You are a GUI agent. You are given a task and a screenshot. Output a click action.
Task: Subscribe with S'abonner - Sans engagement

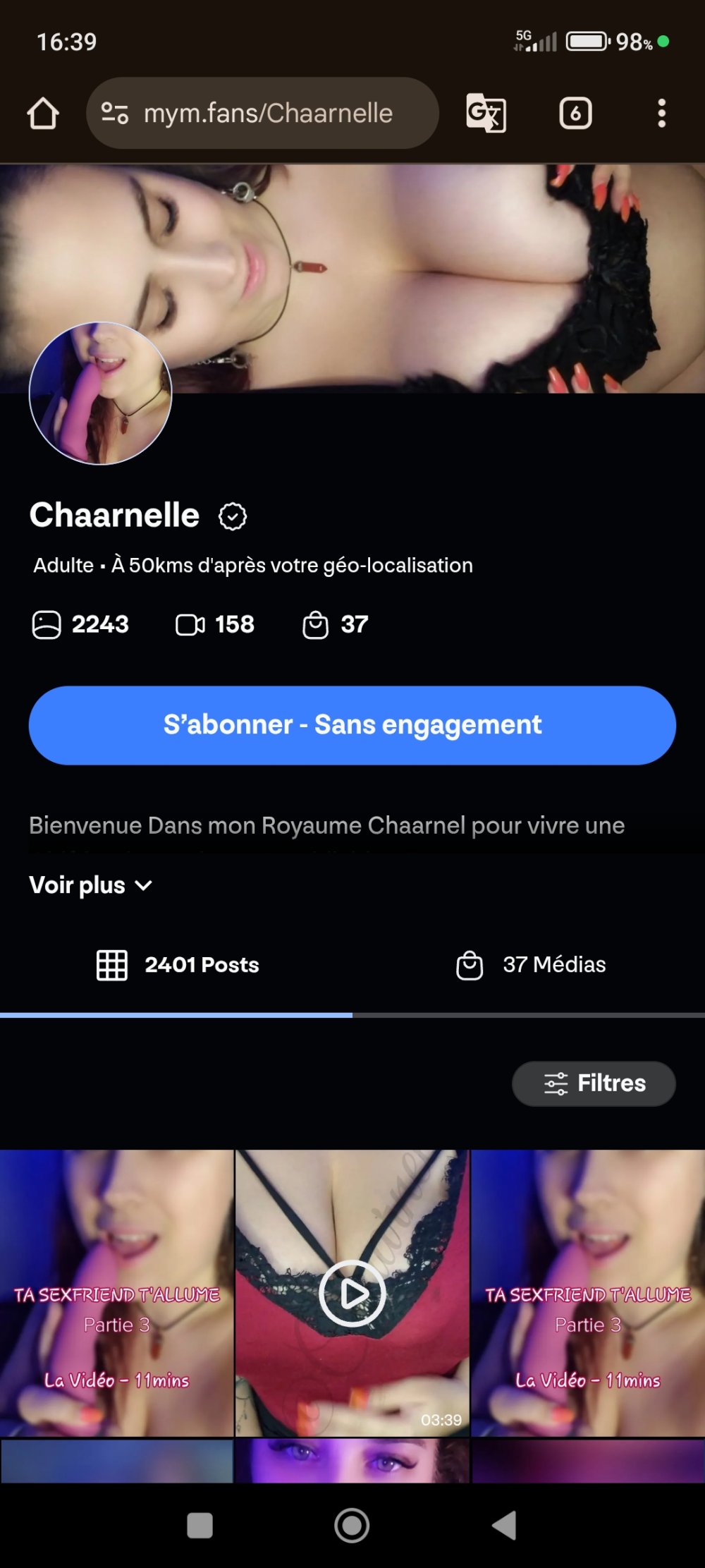pos(352,725)
